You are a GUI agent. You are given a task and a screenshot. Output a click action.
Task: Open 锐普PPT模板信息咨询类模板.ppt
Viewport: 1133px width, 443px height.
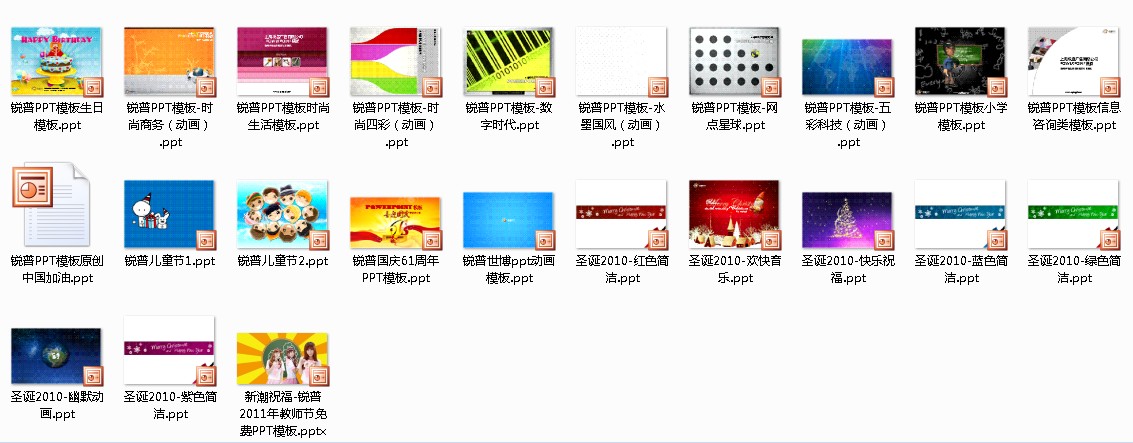[1073, 60]
